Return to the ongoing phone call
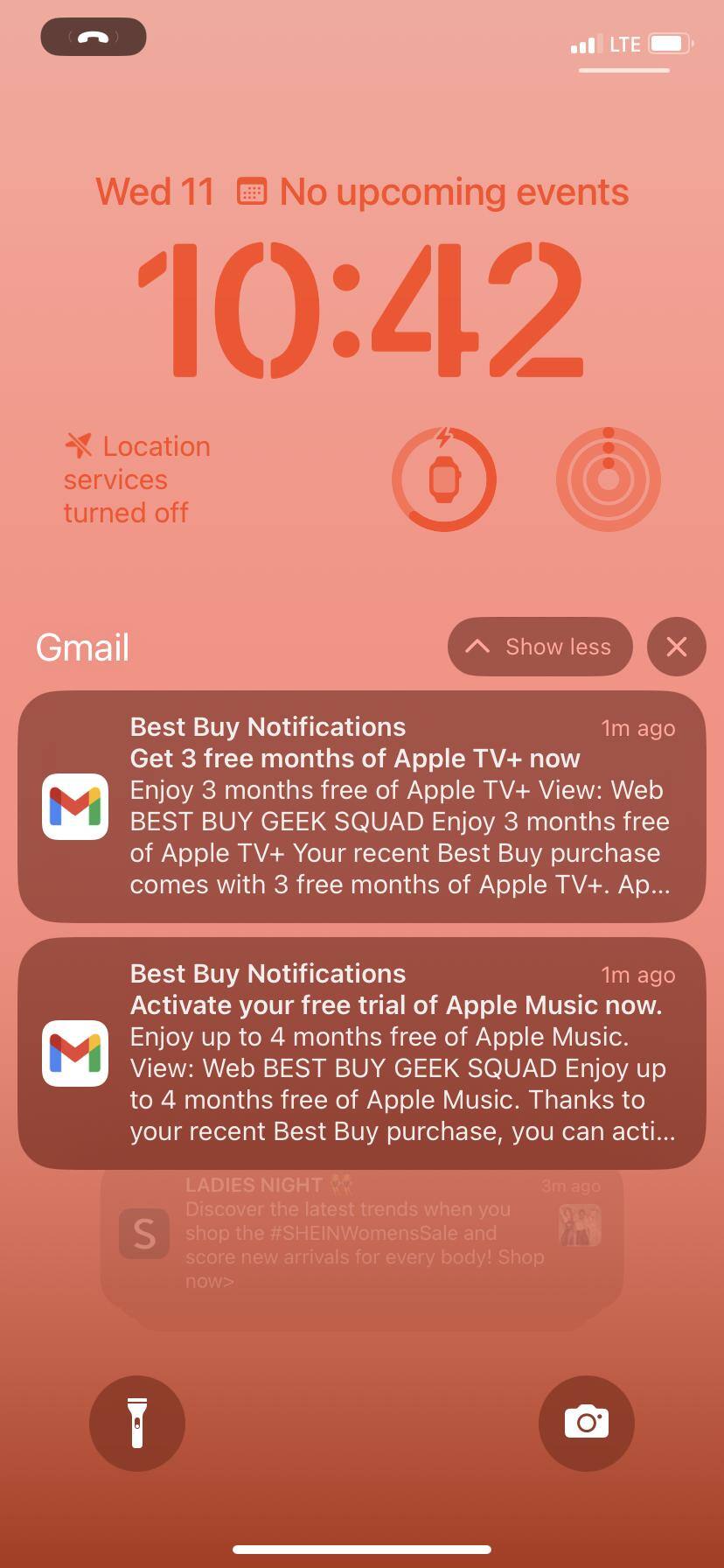 click(x=94, y=37)
